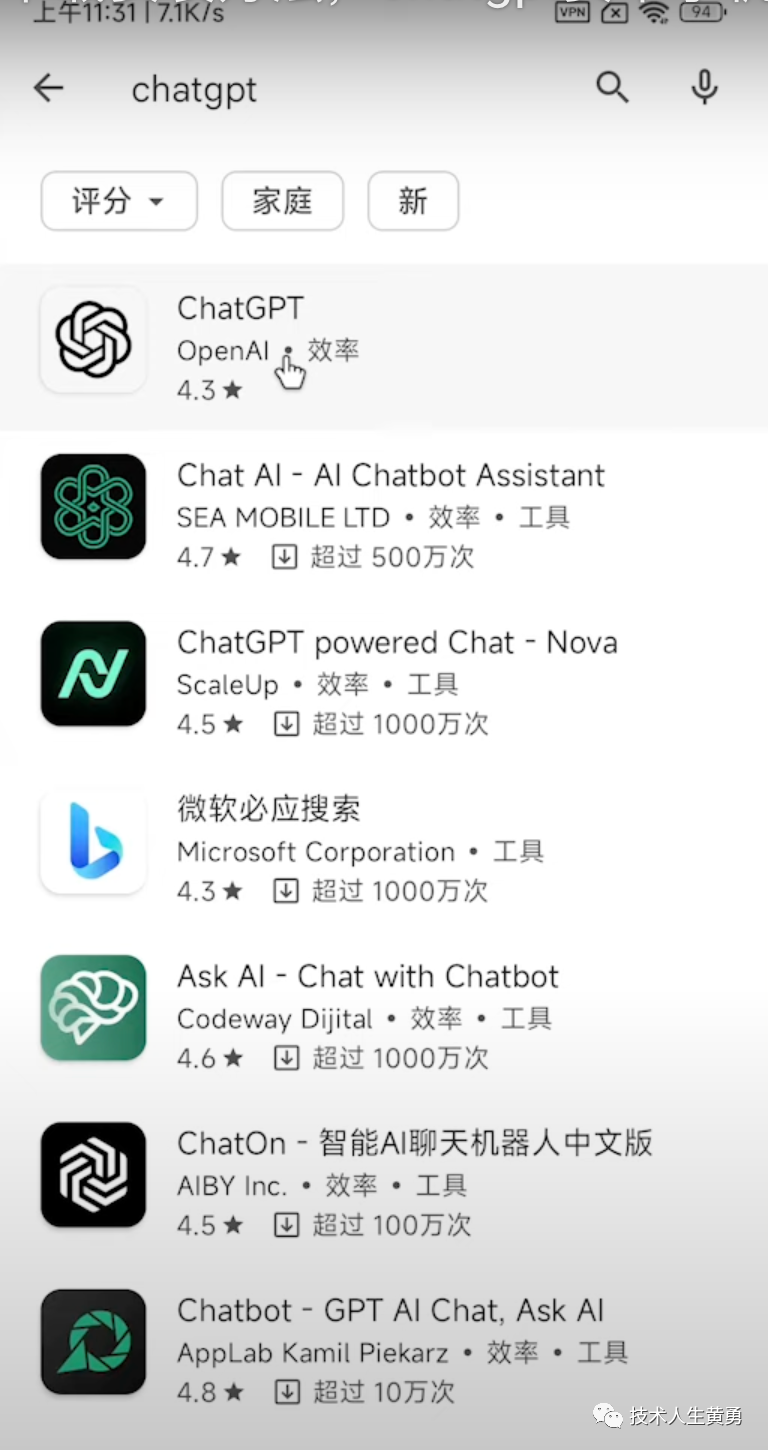Open Chat AI - AI Chatbot Assistant
This screenshot has height=1450, width=768.
390,476
